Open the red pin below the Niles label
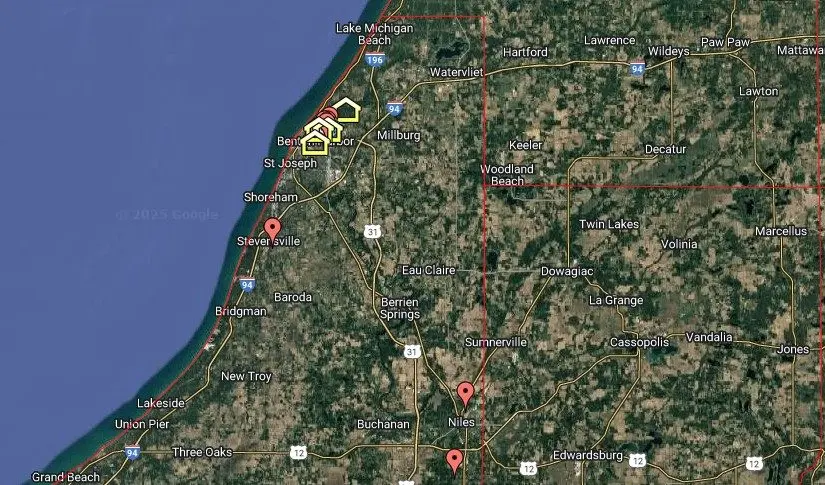Viewport: 825px width, 485px height. [455, 460]
